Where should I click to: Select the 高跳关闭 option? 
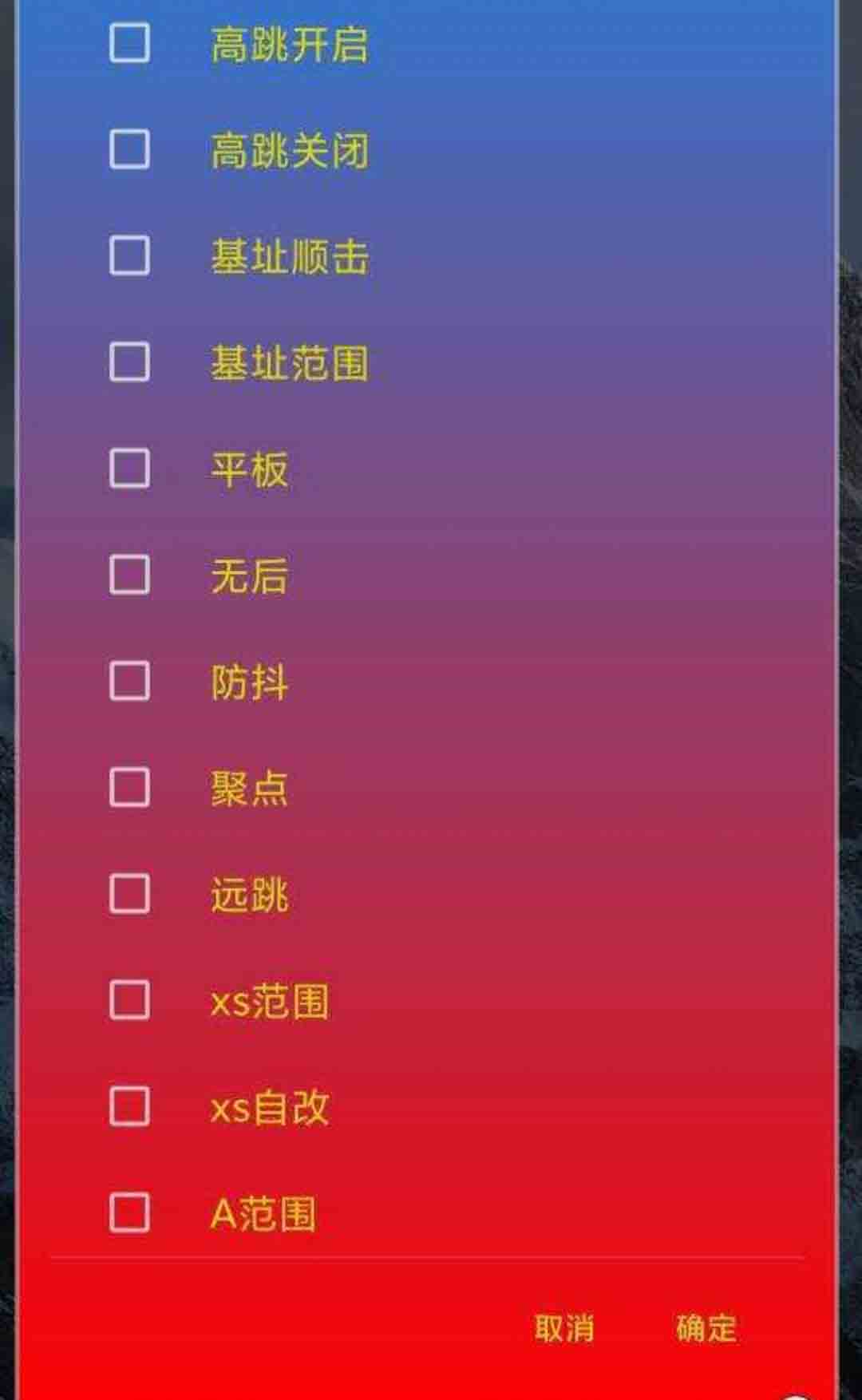(129, 149)
